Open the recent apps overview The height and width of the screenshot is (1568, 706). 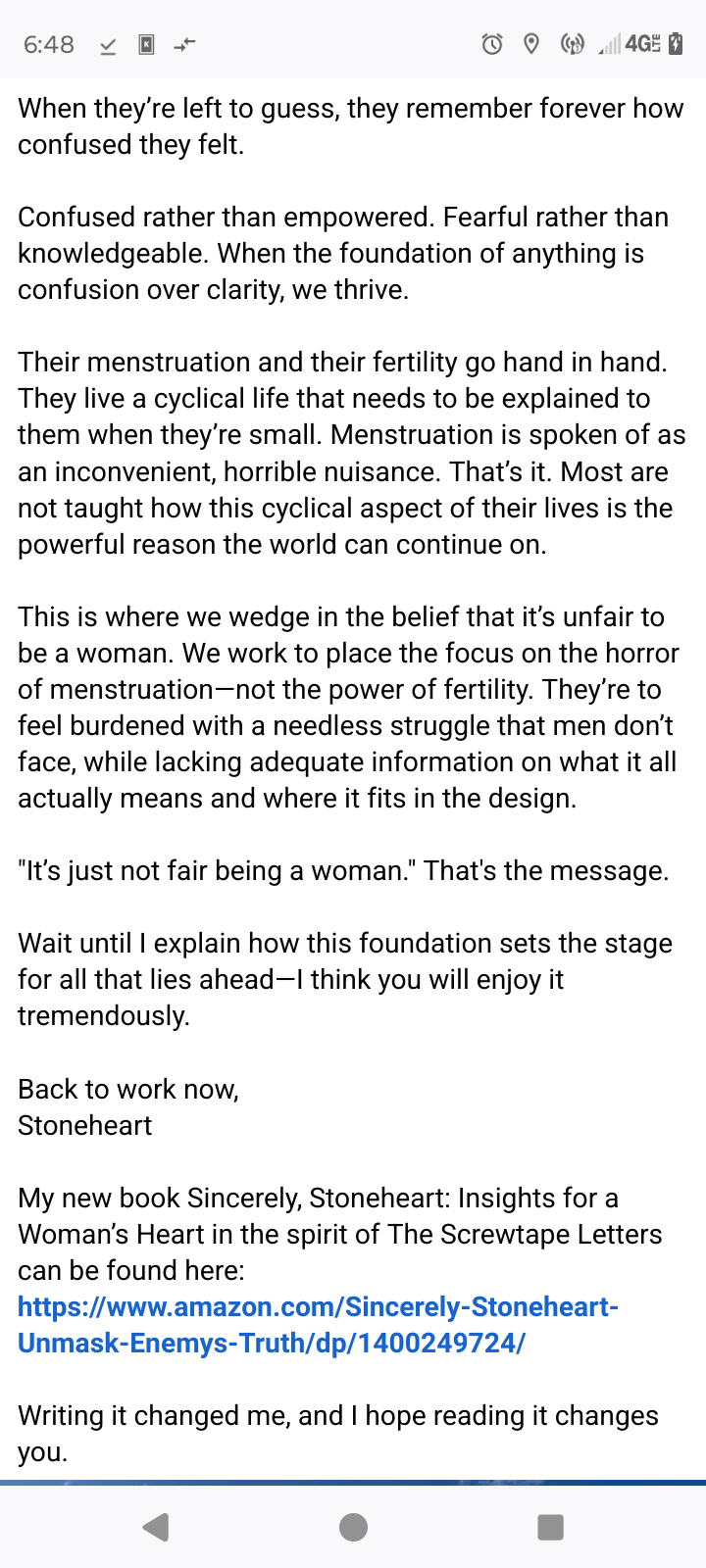550,1527
